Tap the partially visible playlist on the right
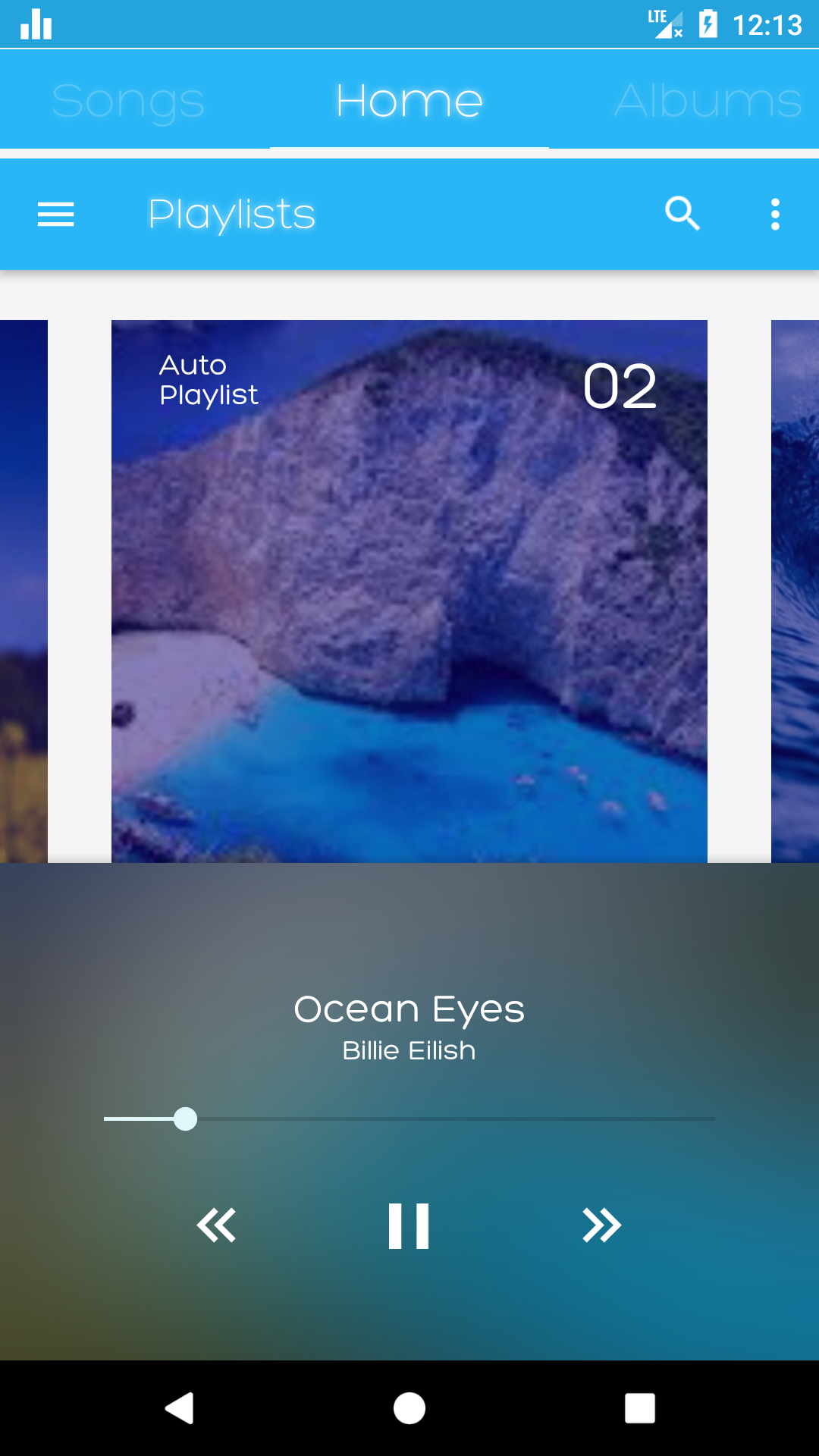Screen dimensions: 819x1456 point(795,591)
